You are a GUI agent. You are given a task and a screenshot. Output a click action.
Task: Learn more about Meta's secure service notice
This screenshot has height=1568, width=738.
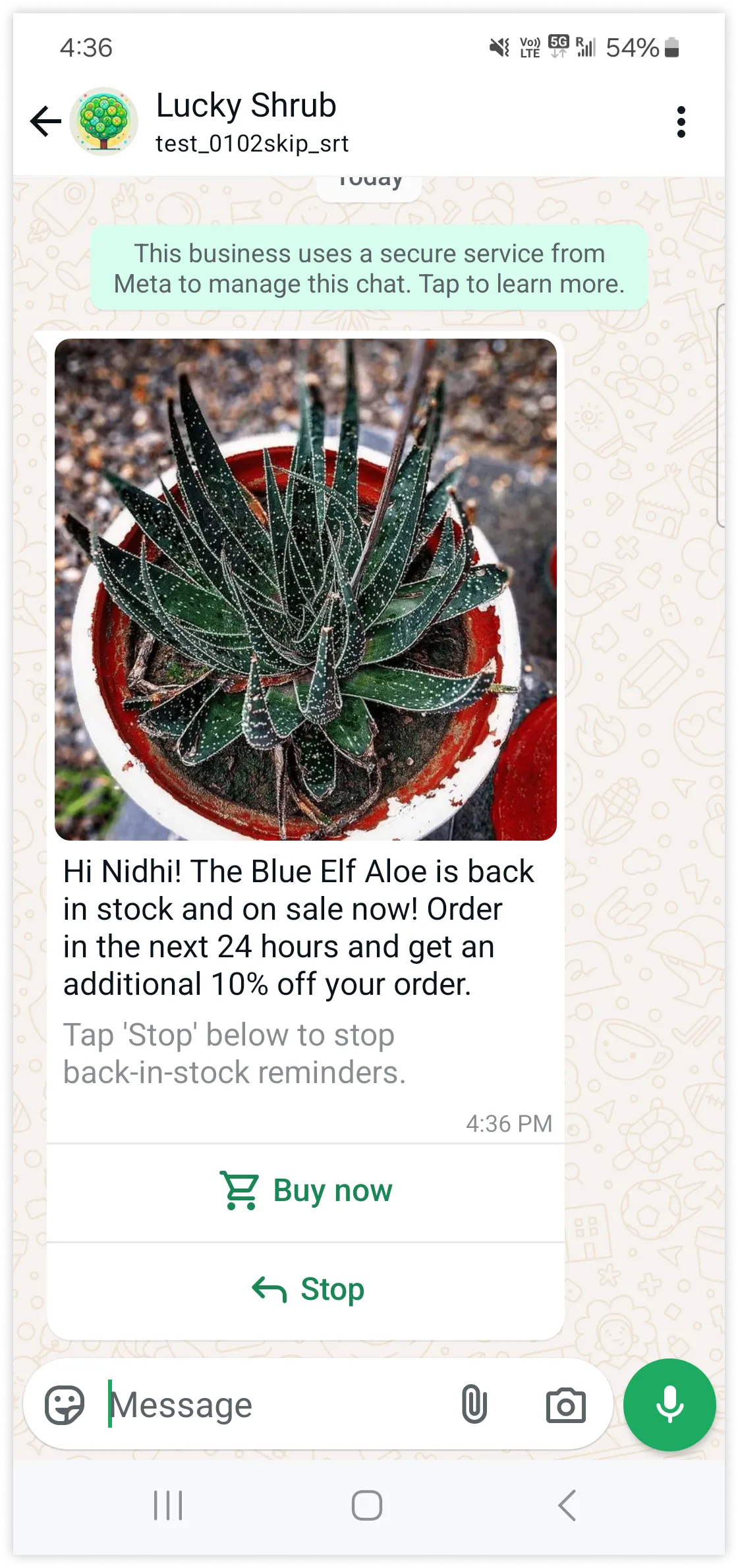coord(369,268)
